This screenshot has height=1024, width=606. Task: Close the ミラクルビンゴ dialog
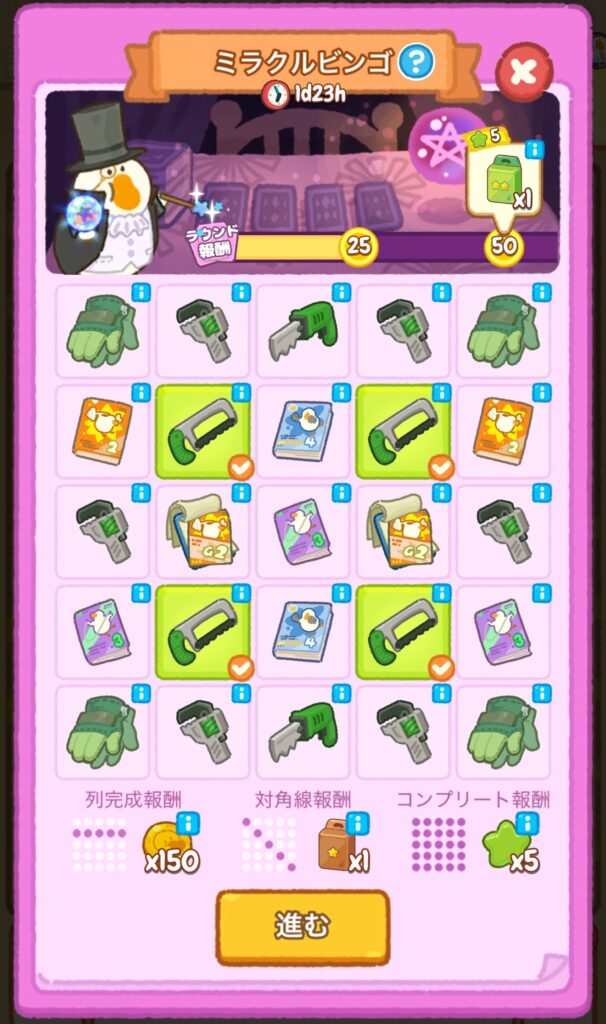click(x=524, y=72)
